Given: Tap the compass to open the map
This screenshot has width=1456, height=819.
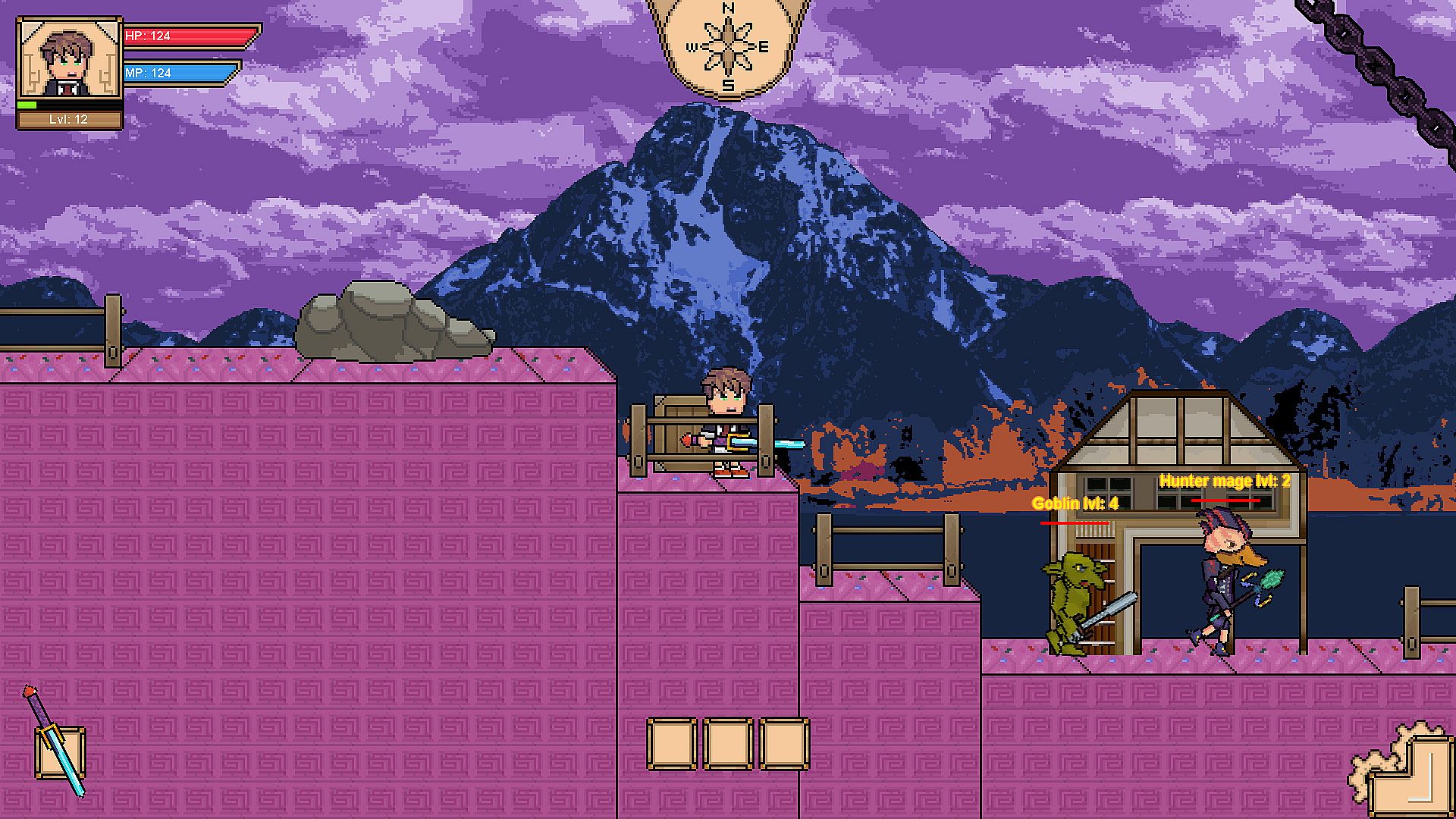Looking at the screenshot, I should 728,47.
